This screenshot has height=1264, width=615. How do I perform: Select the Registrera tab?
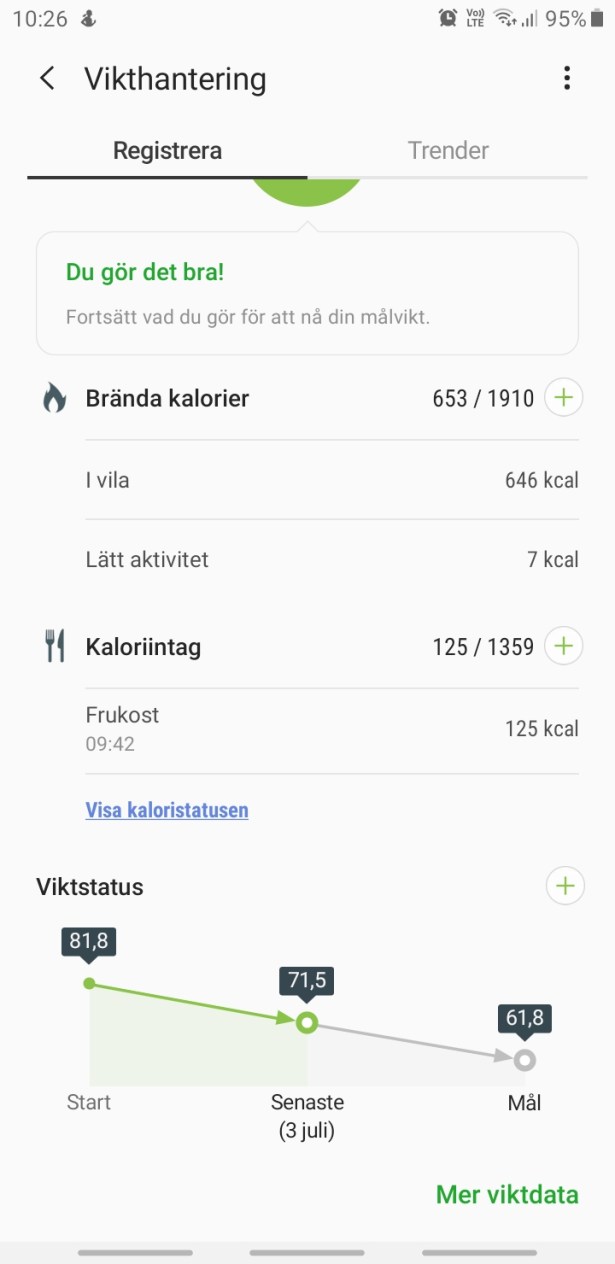[167, 151]
